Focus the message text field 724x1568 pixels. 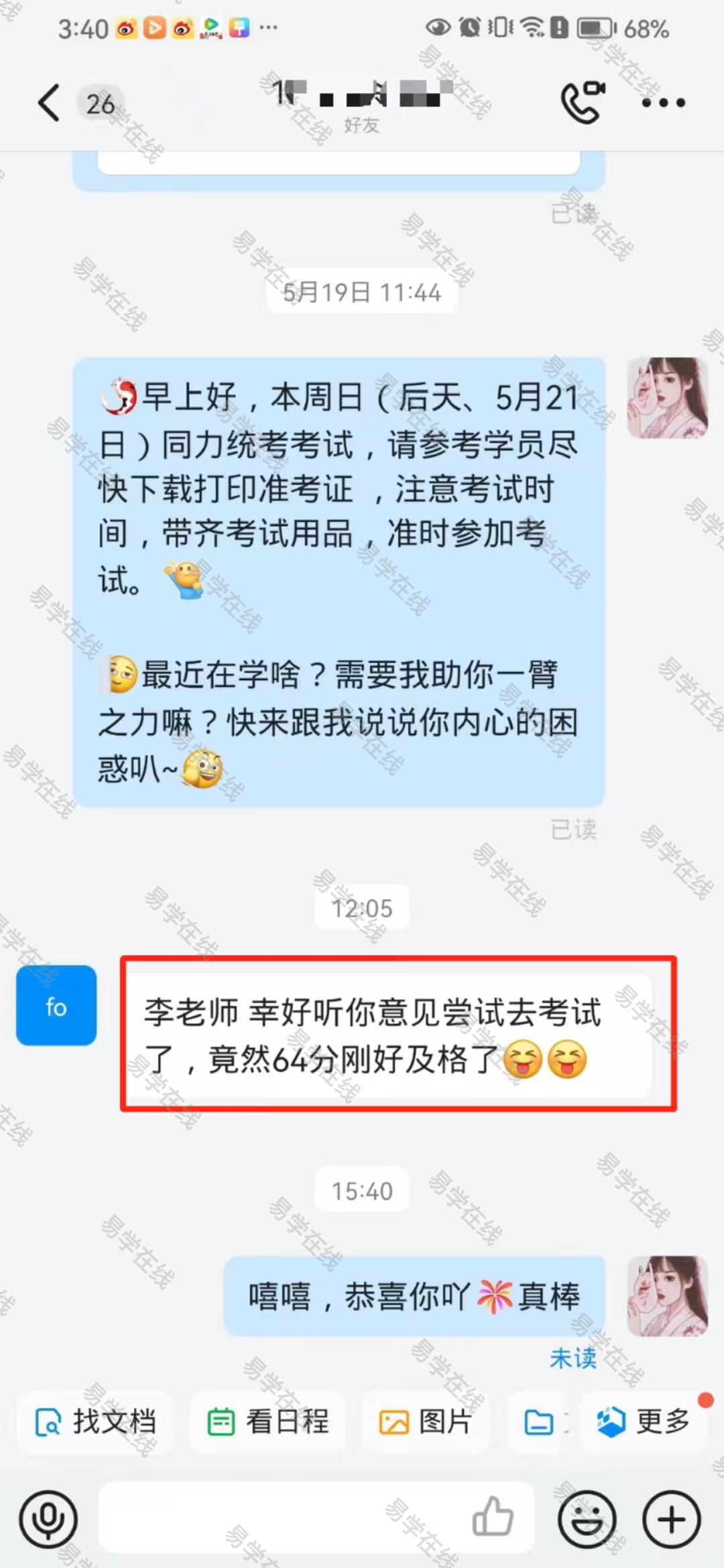[x=282, y=1520]
